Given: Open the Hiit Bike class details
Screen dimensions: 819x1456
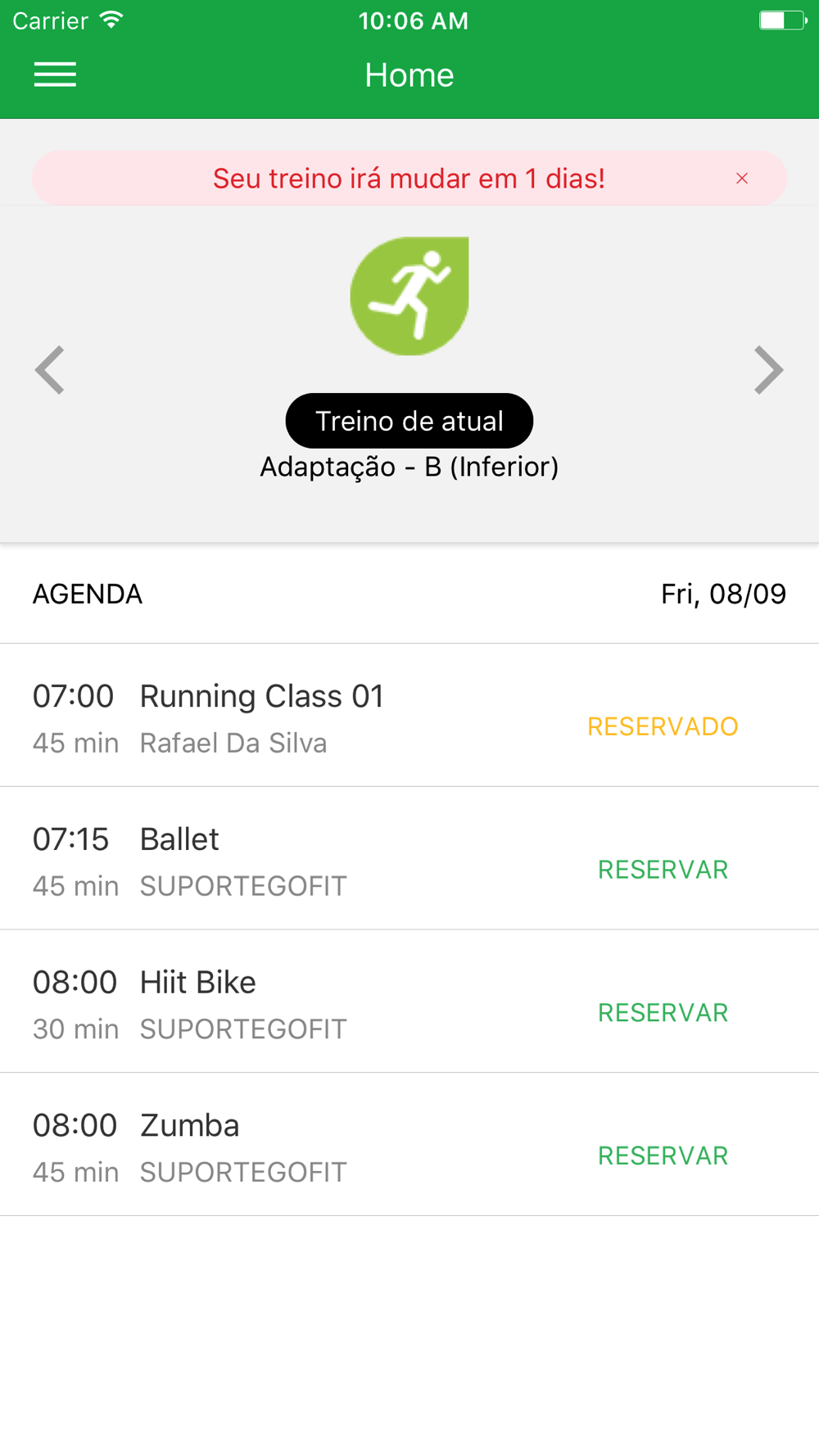Looking at the screenshot, I should pyautogui.click(x=409, y=1002).
